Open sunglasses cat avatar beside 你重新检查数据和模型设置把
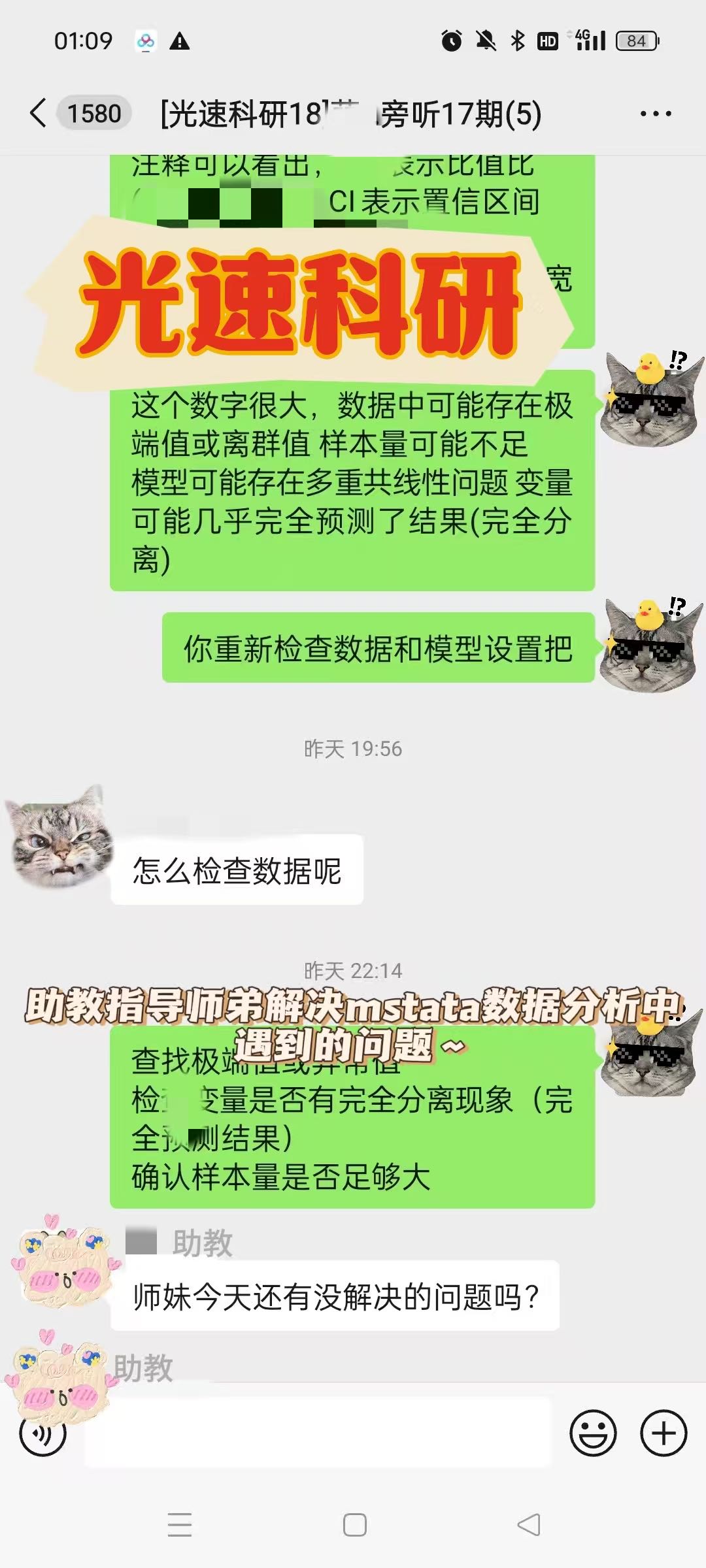Image resolution: width=706 pixels, height=1568 pixels. click(x=650, y=645)
